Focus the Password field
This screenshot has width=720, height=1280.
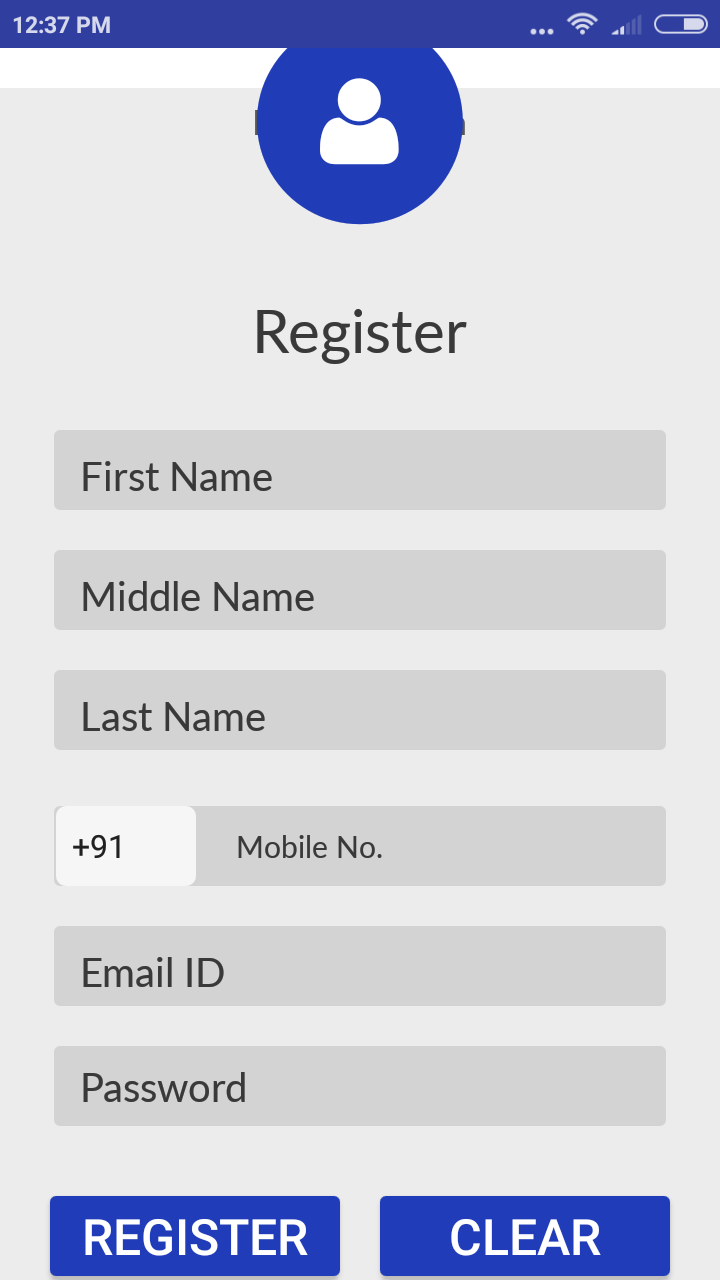point(360,1086)
